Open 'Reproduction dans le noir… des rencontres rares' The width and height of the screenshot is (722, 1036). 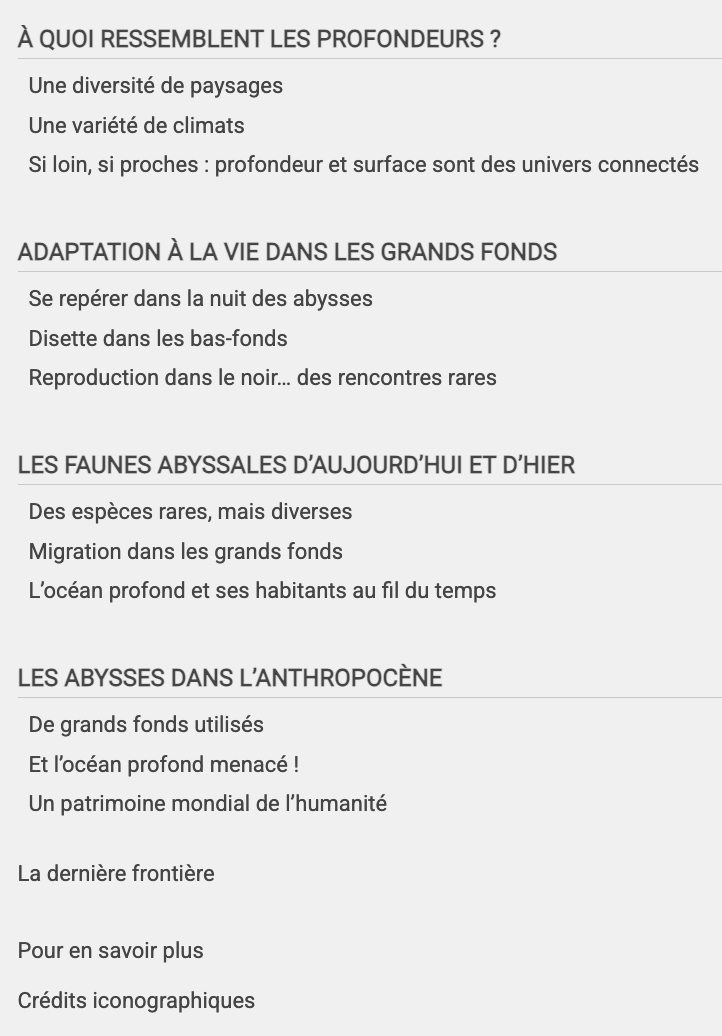pyautogui.click(x=262, y=378)
